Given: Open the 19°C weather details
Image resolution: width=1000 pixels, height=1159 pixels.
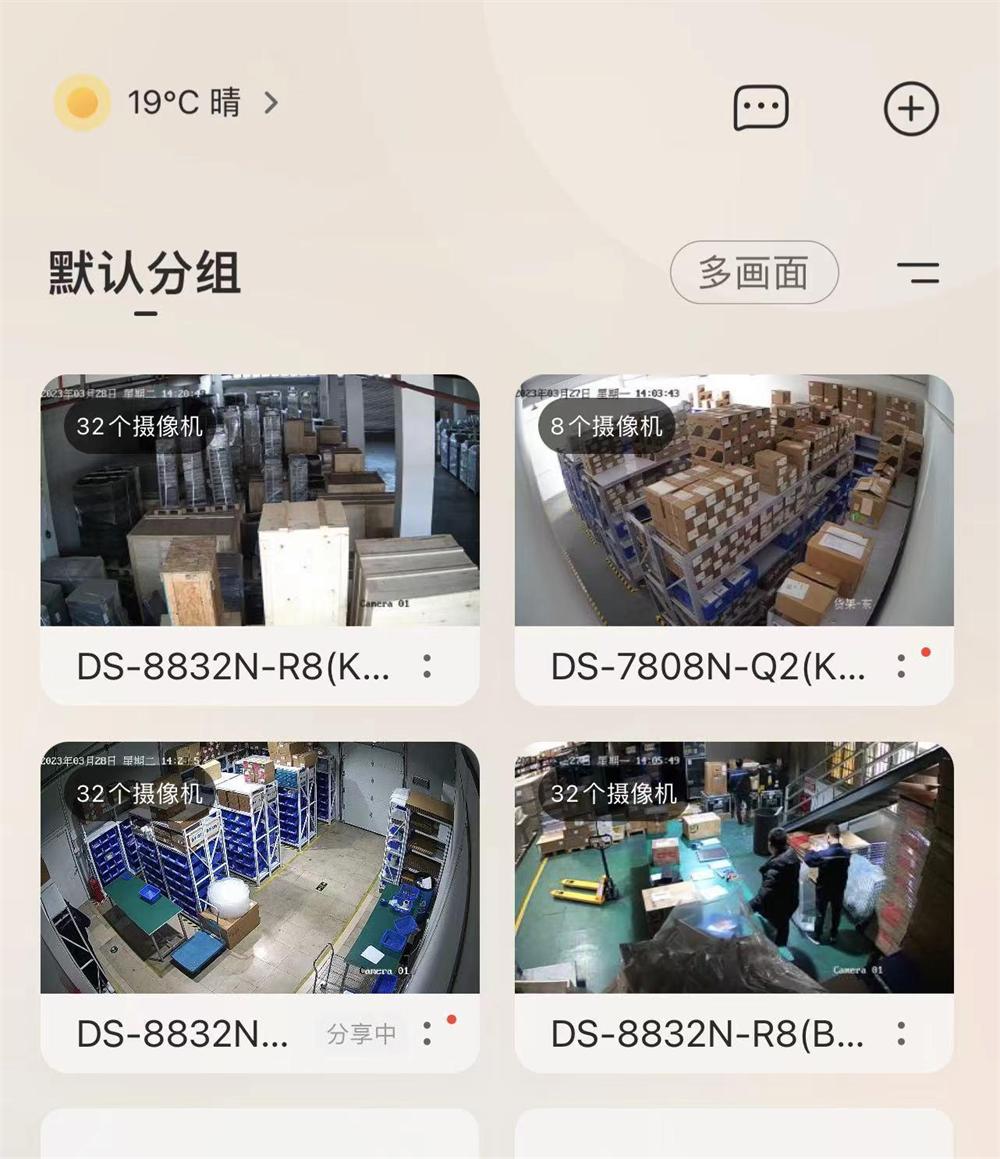Looking at the screenshot, I should click(167, 102).
